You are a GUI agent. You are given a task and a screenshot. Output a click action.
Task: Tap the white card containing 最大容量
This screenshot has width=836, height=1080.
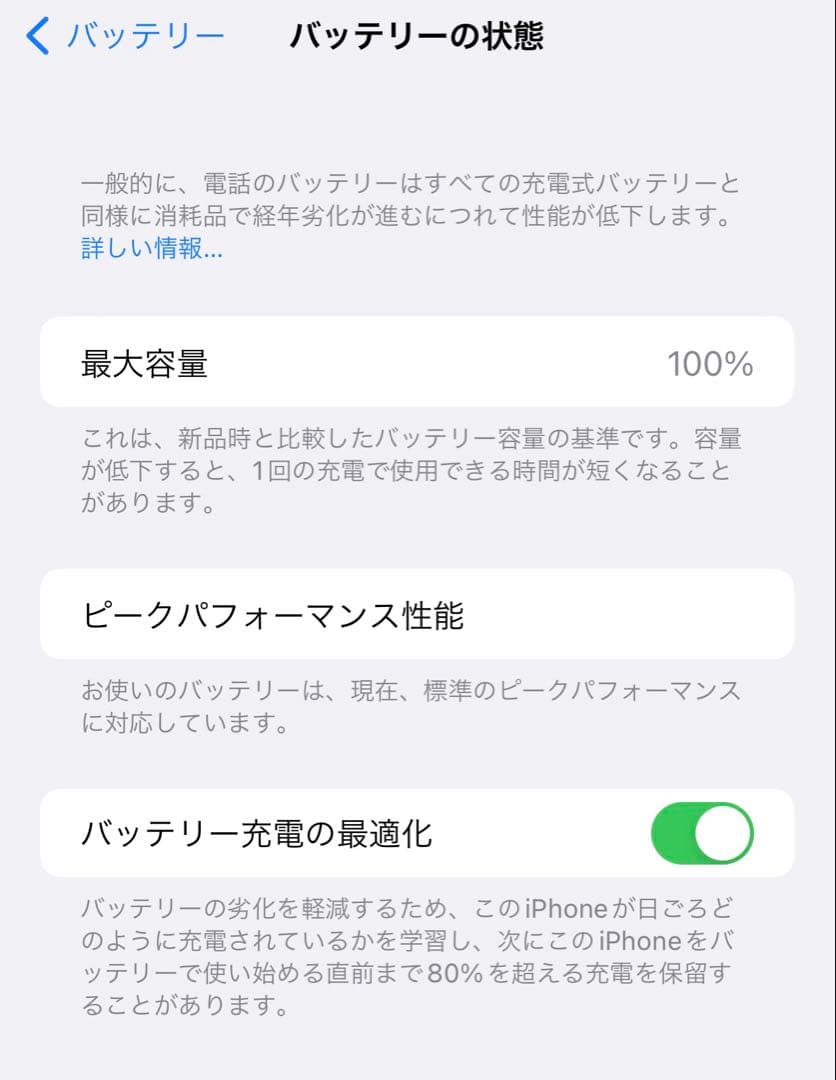coord(418,364)
